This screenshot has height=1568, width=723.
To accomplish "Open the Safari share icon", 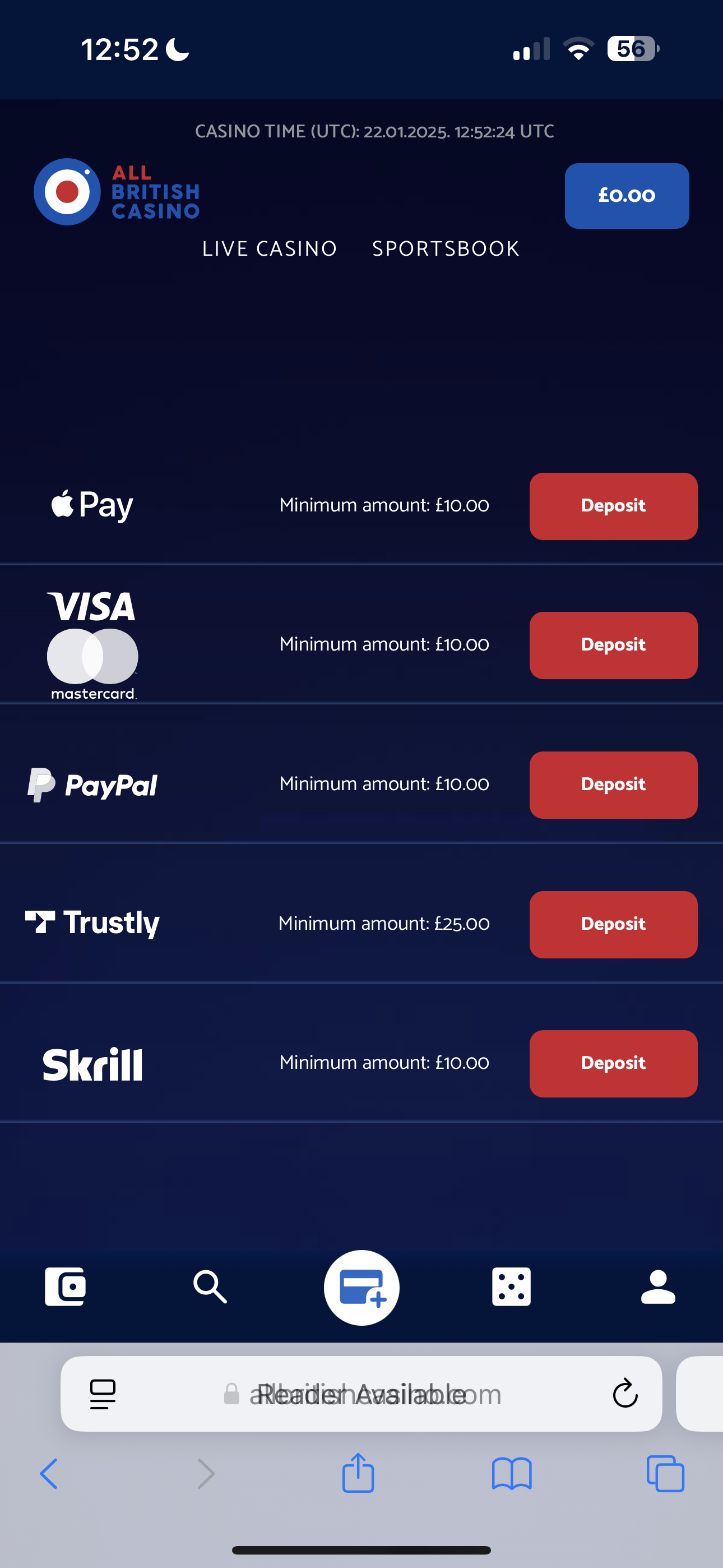I will (x=359, y=1474).
